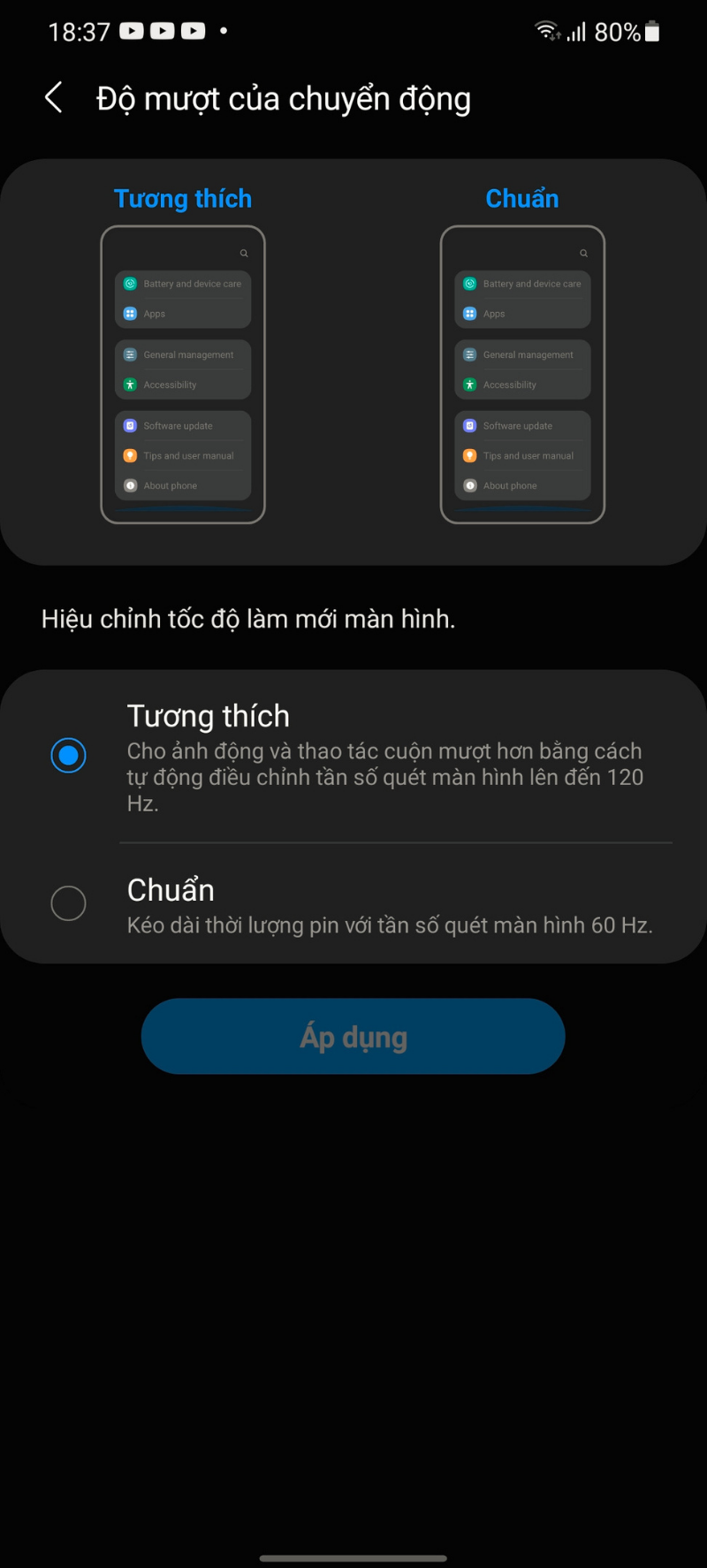The image size is (707, 1568).
Task: Tap the About phone icon in the right preview
Action: click(469, 485)
